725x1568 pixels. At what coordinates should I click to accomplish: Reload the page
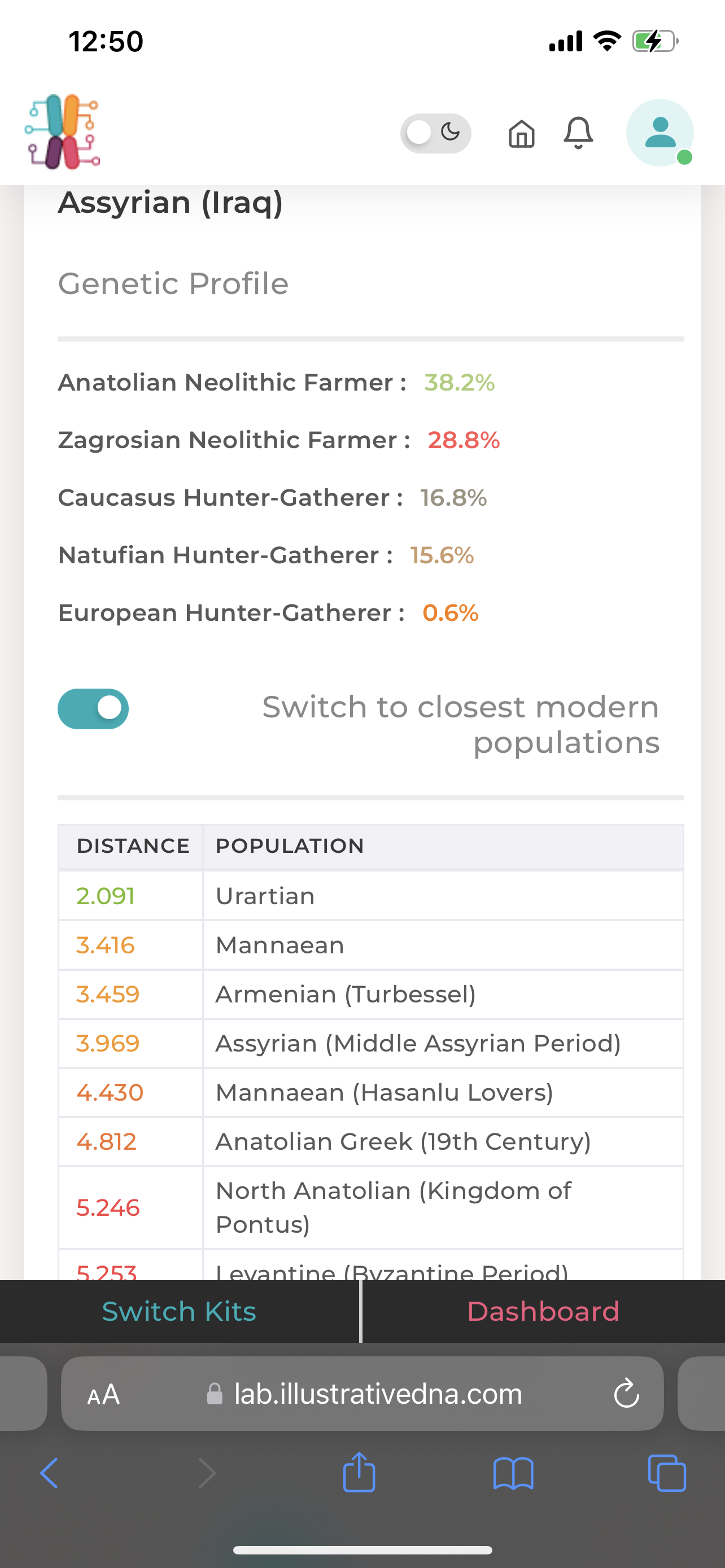626,1393
